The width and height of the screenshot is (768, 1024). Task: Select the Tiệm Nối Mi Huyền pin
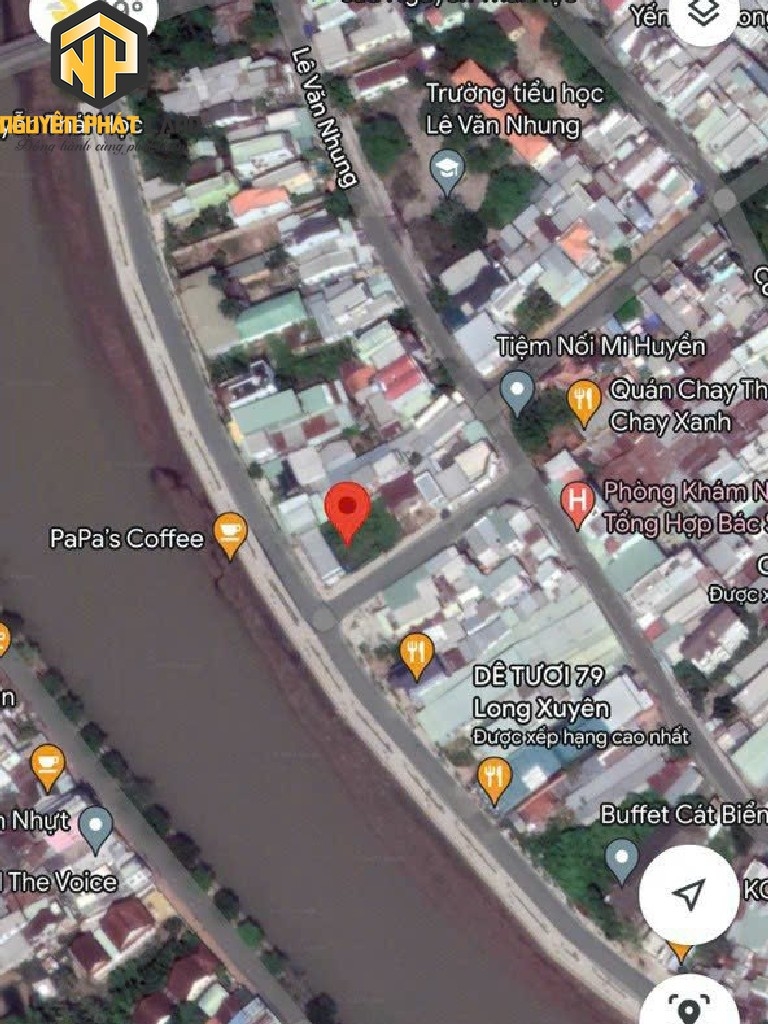click(x=517, y=390)
